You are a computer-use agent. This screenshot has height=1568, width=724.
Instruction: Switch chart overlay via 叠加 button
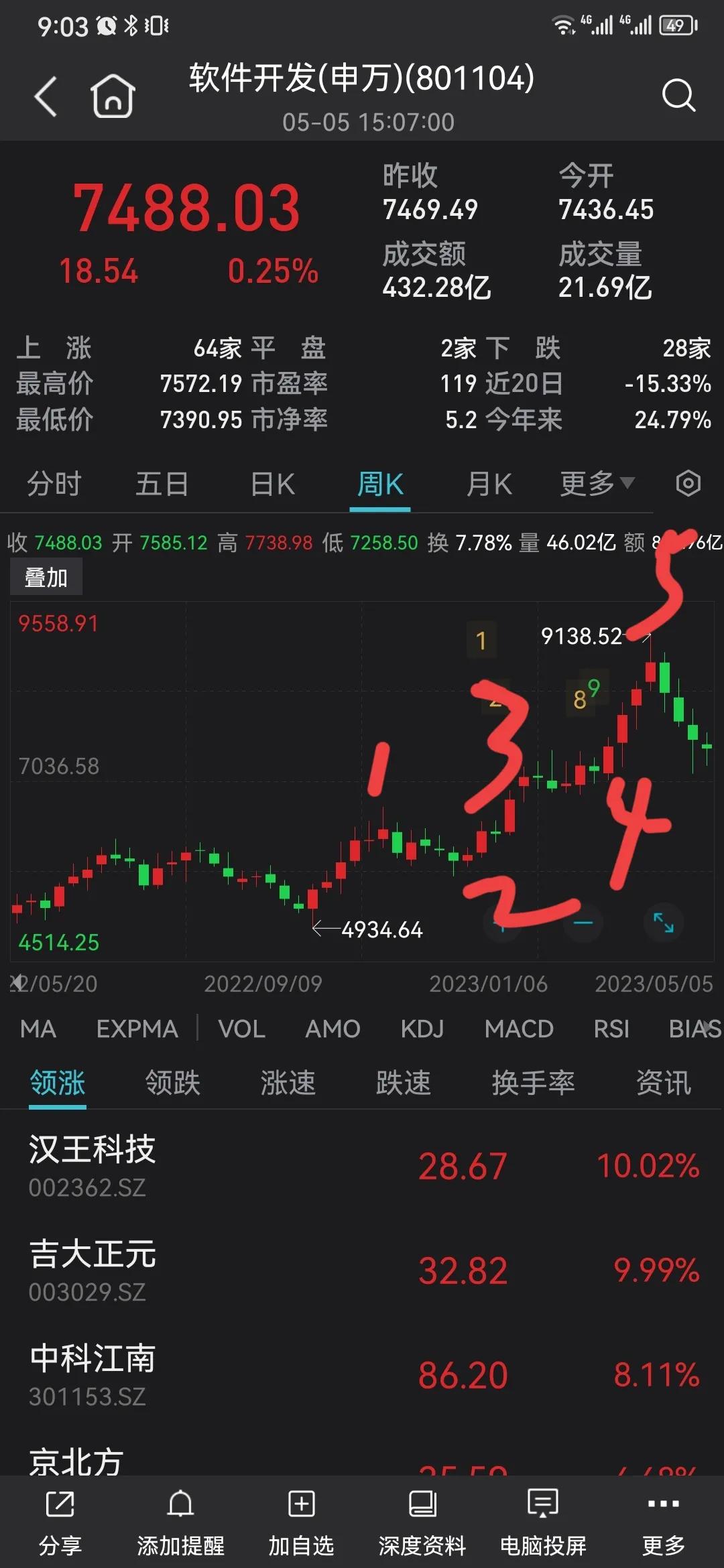point(44,576)
